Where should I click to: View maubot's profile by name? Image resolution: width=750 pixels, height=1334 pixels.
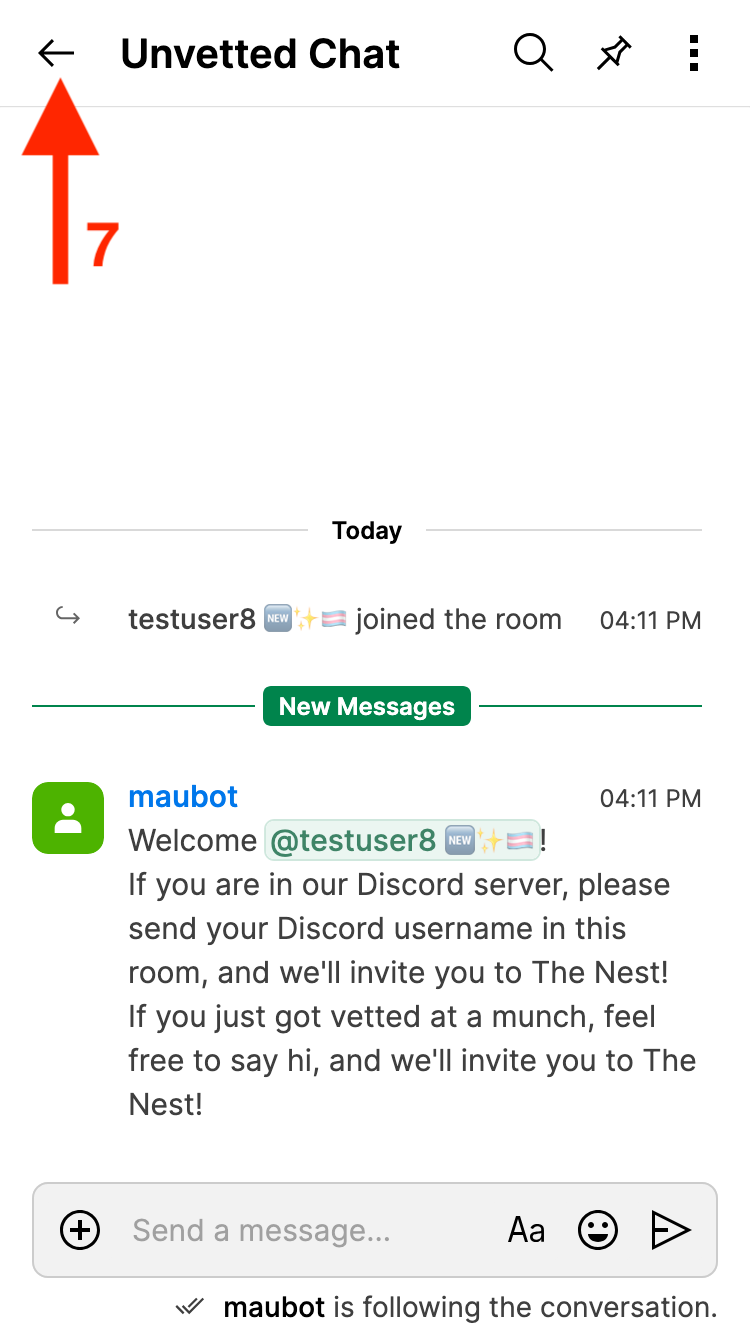click(x=183, y=797)
